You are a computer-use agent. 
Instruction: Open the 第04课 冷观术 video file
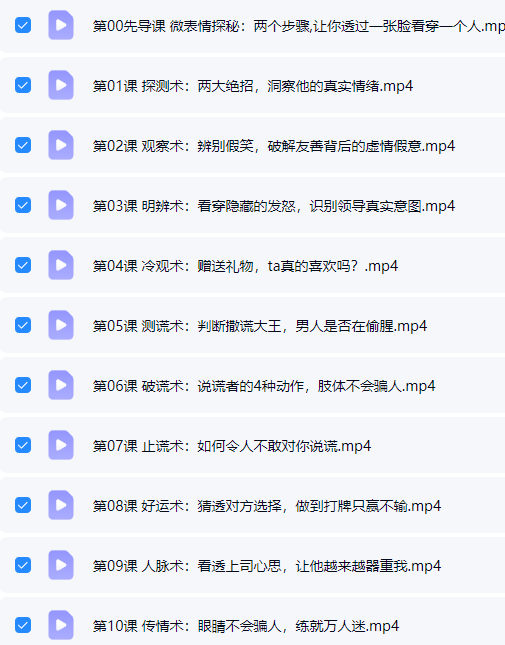click(x=245, y=266)
